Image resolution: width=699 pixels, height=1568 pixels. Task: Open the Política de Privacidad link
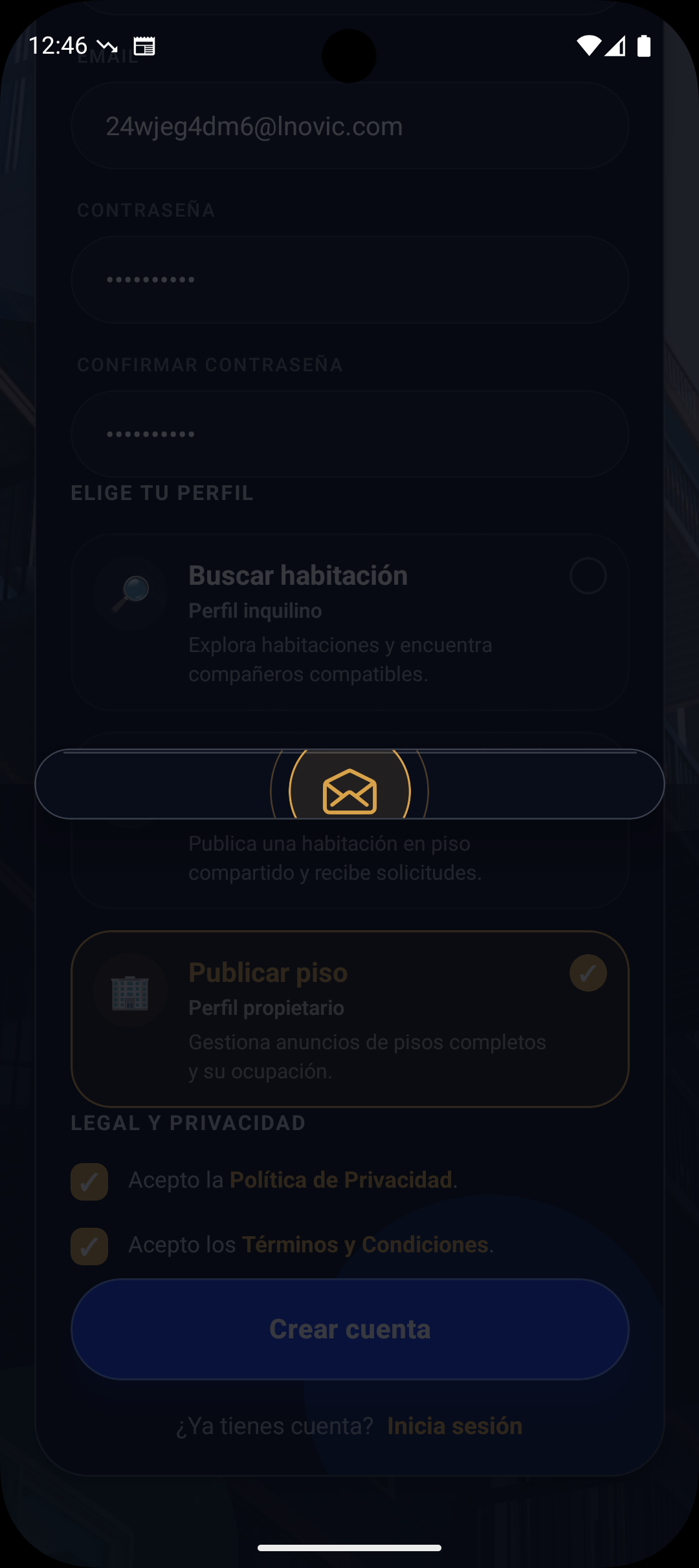tap(340, 1180)
